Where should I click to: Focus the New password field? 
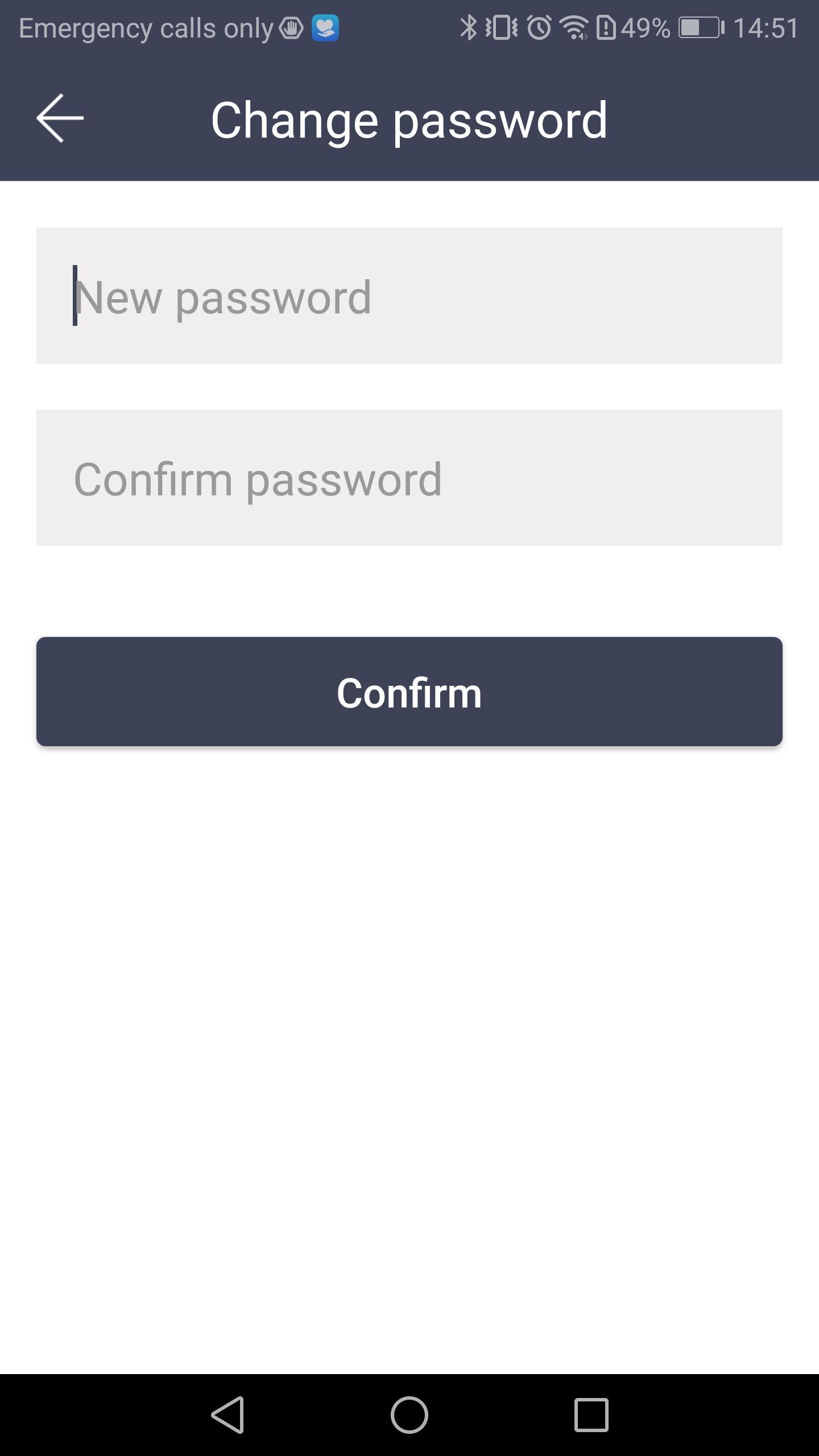[x=409, y=296]
